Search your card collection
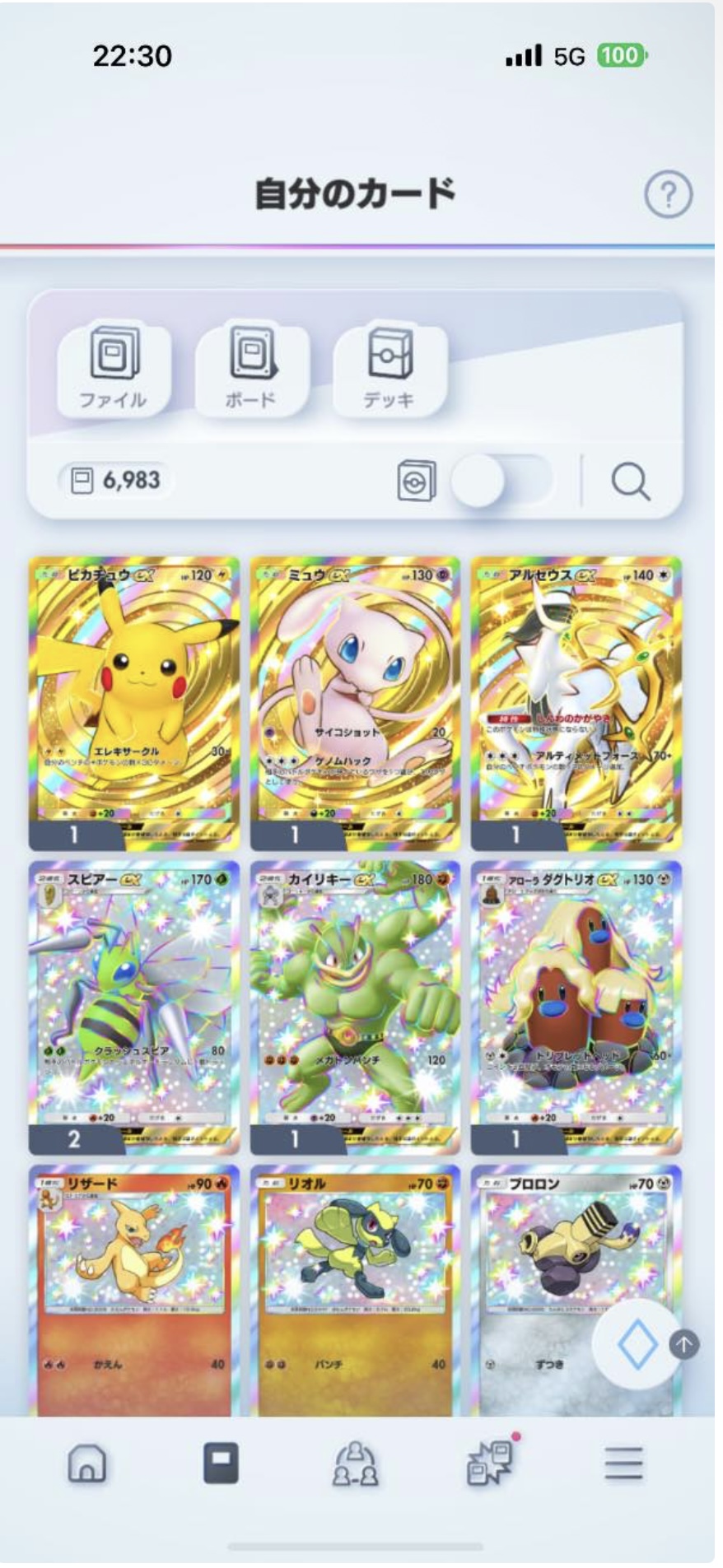Viewport: 723px width, 1568px height. tap(631, 482)
